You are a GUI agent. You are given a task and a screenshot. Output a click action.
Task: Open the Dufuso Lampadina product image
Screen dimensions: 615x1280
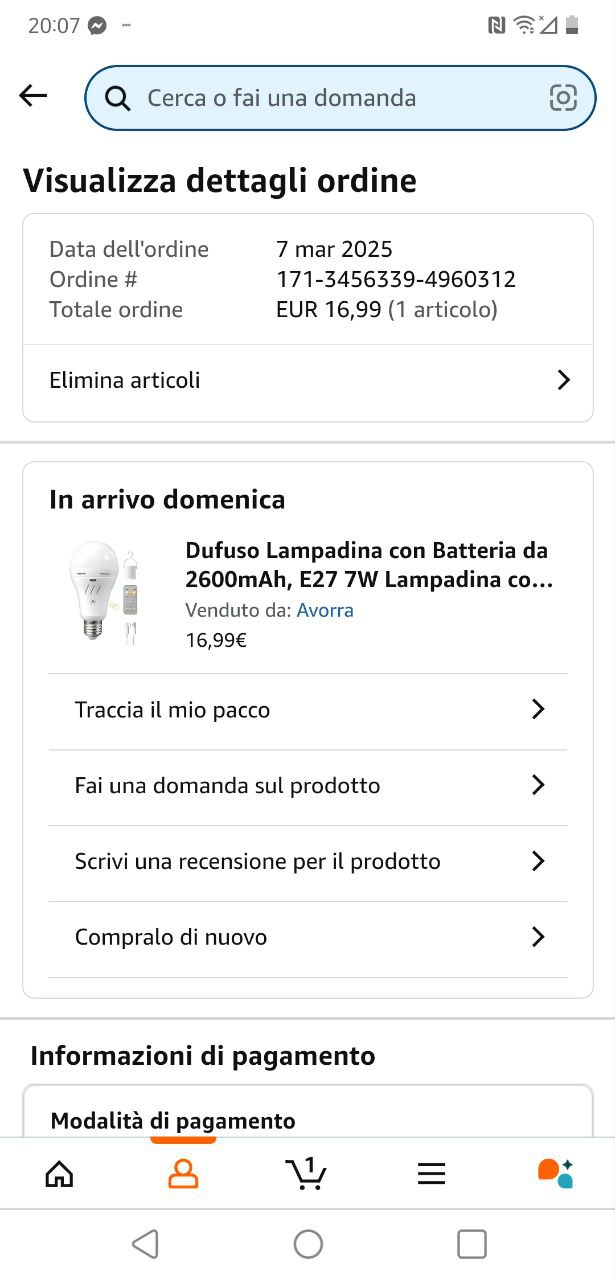pos(103,591)
